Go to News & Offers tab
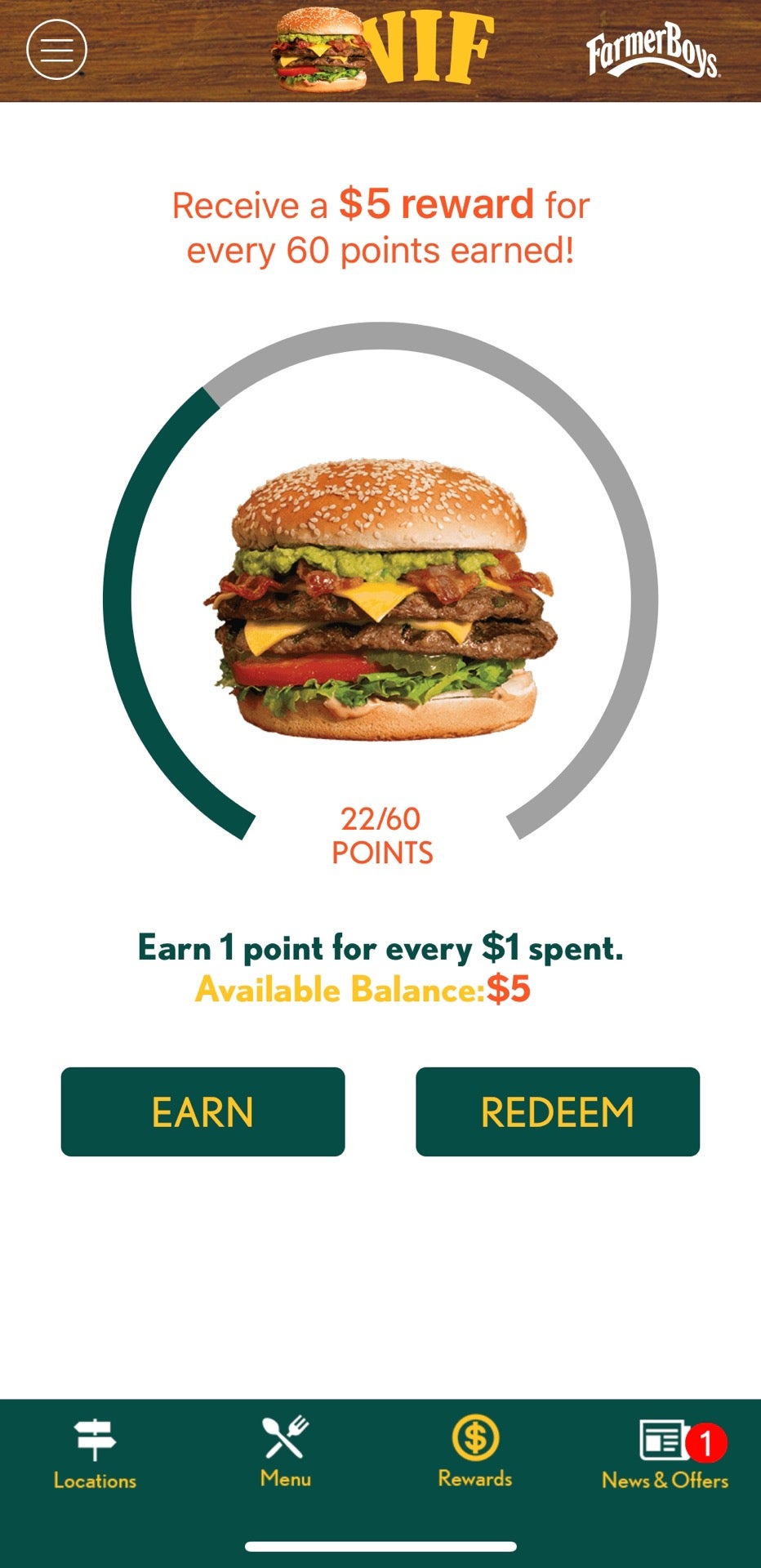The height and width of the screenshot is (1568, 761). 665,1455
